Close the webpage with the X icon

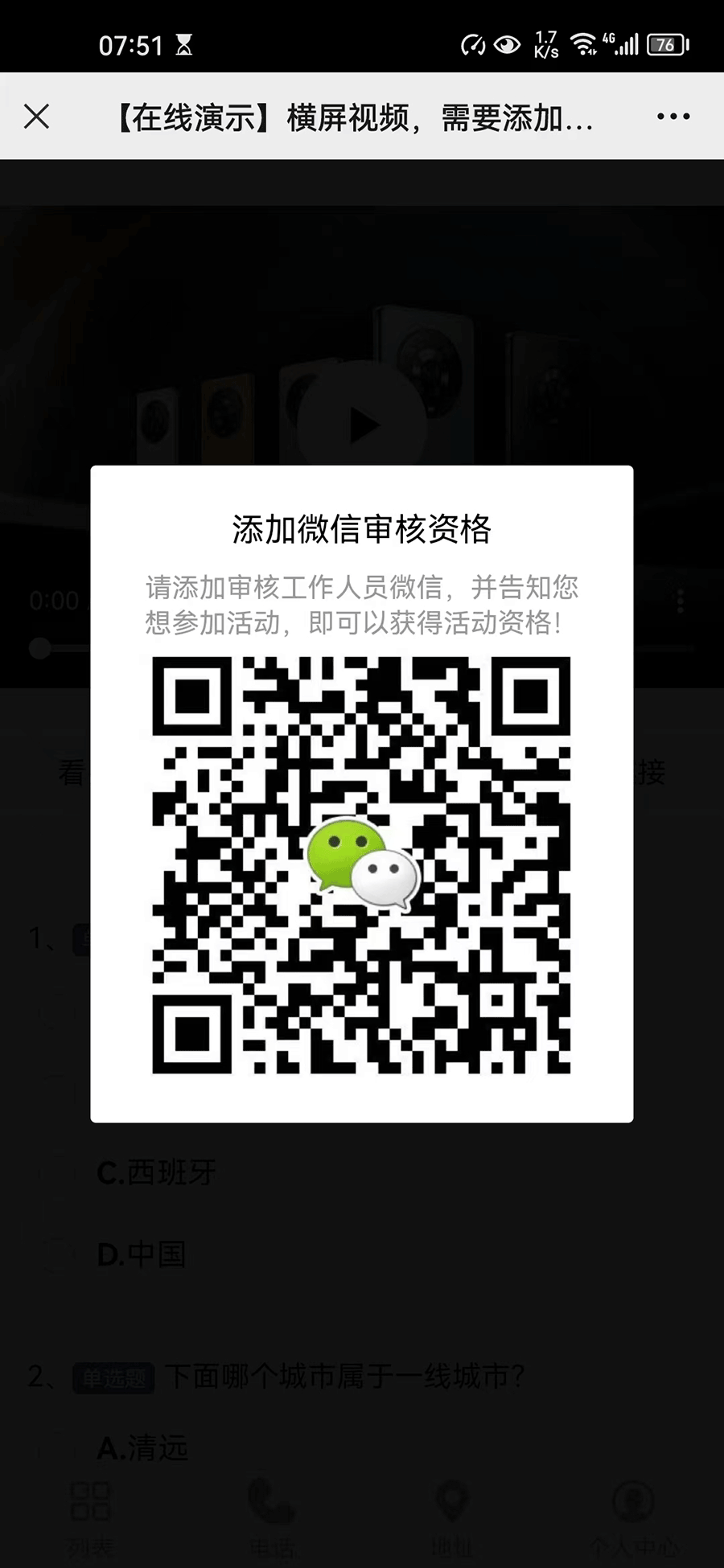coord(37,117)
